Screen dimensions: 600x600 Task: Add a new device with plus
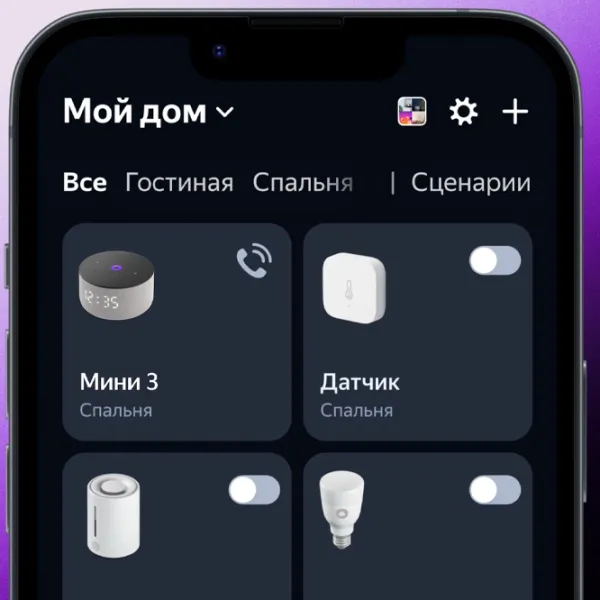tap(515, 112)
